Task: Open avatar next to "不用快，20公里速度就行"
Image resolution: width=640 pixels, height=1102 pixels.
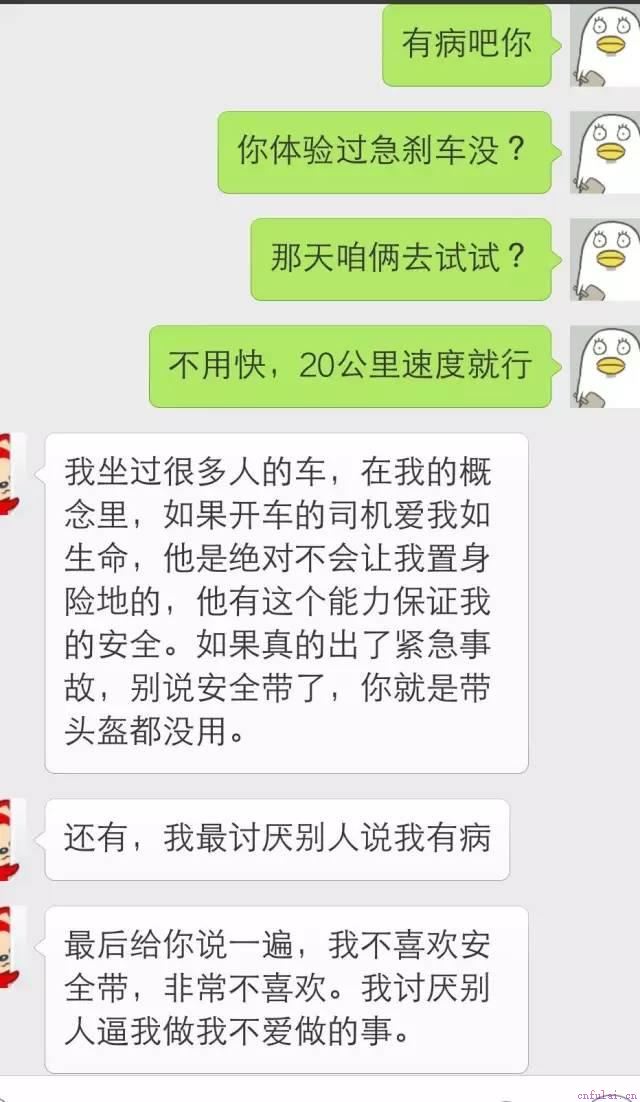Action: pyautogui.click(x=605, y=366)
